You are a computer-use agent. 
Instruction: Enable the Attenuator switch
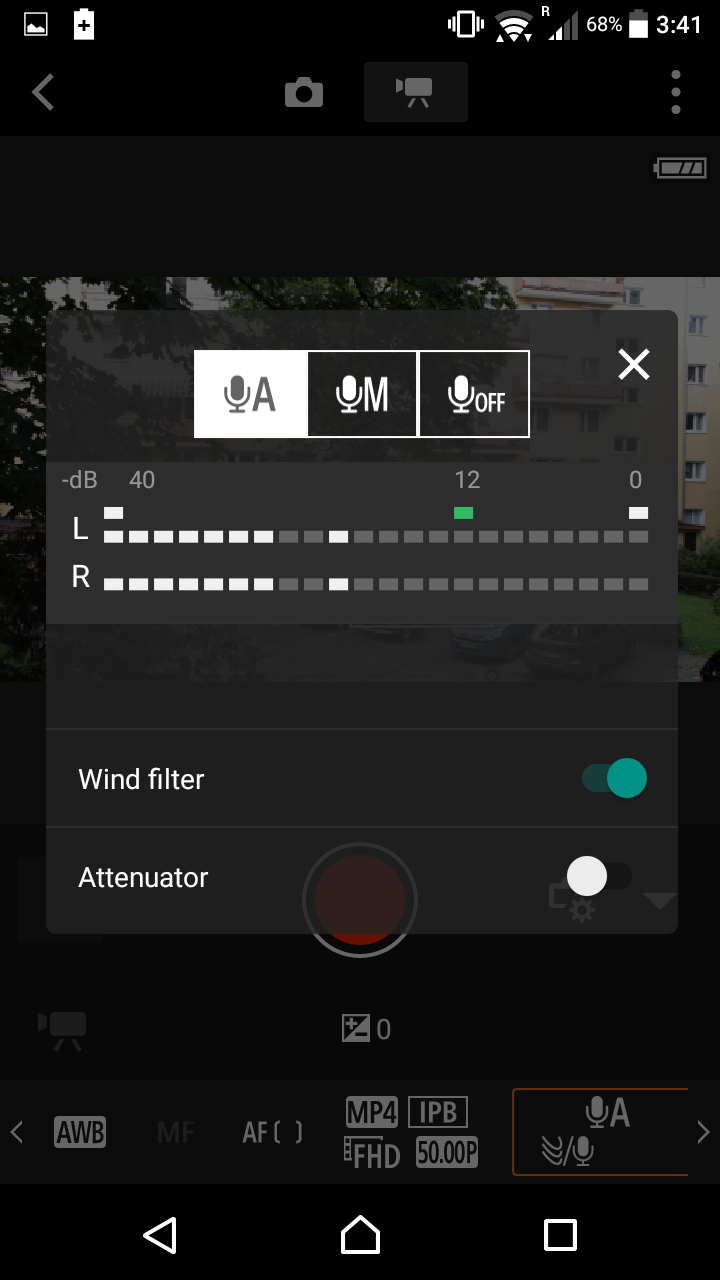[x=599, y=876]
